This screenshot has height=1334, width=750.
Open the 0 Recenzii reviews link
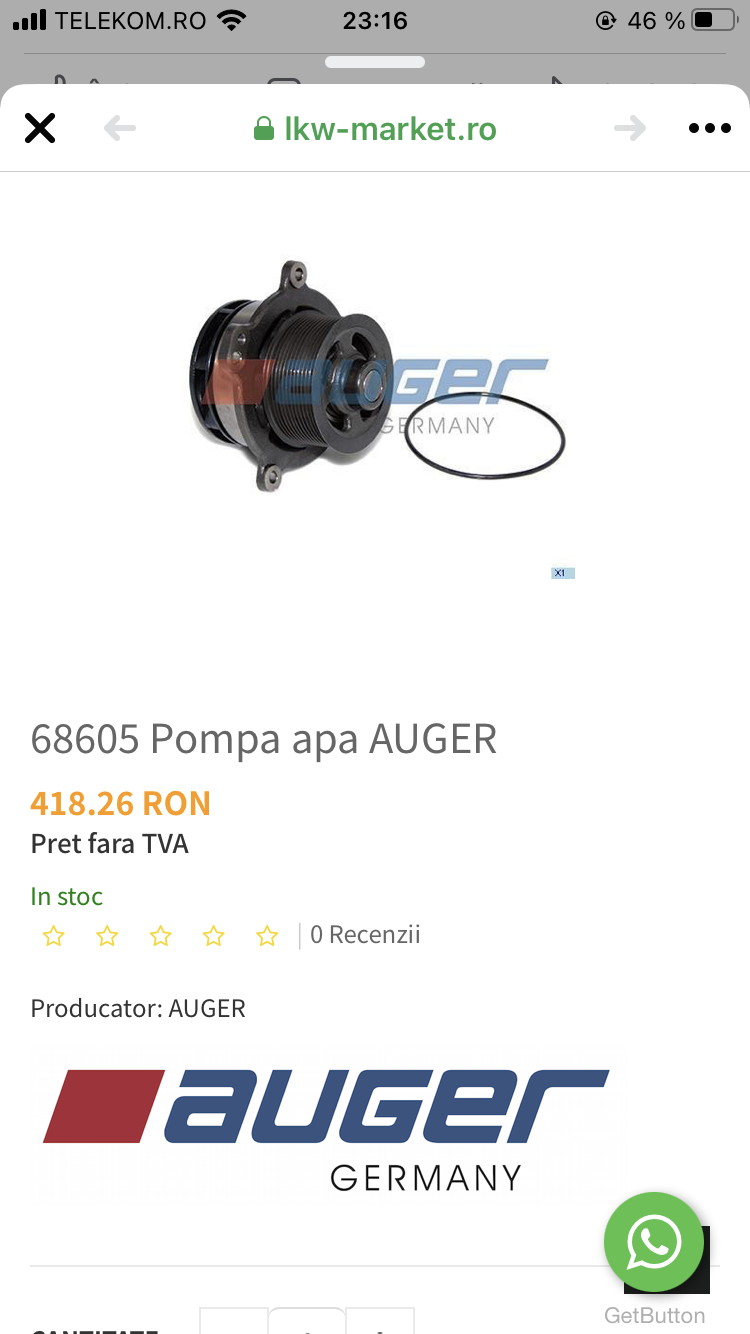pyautogui.click(x=365, y=935)
